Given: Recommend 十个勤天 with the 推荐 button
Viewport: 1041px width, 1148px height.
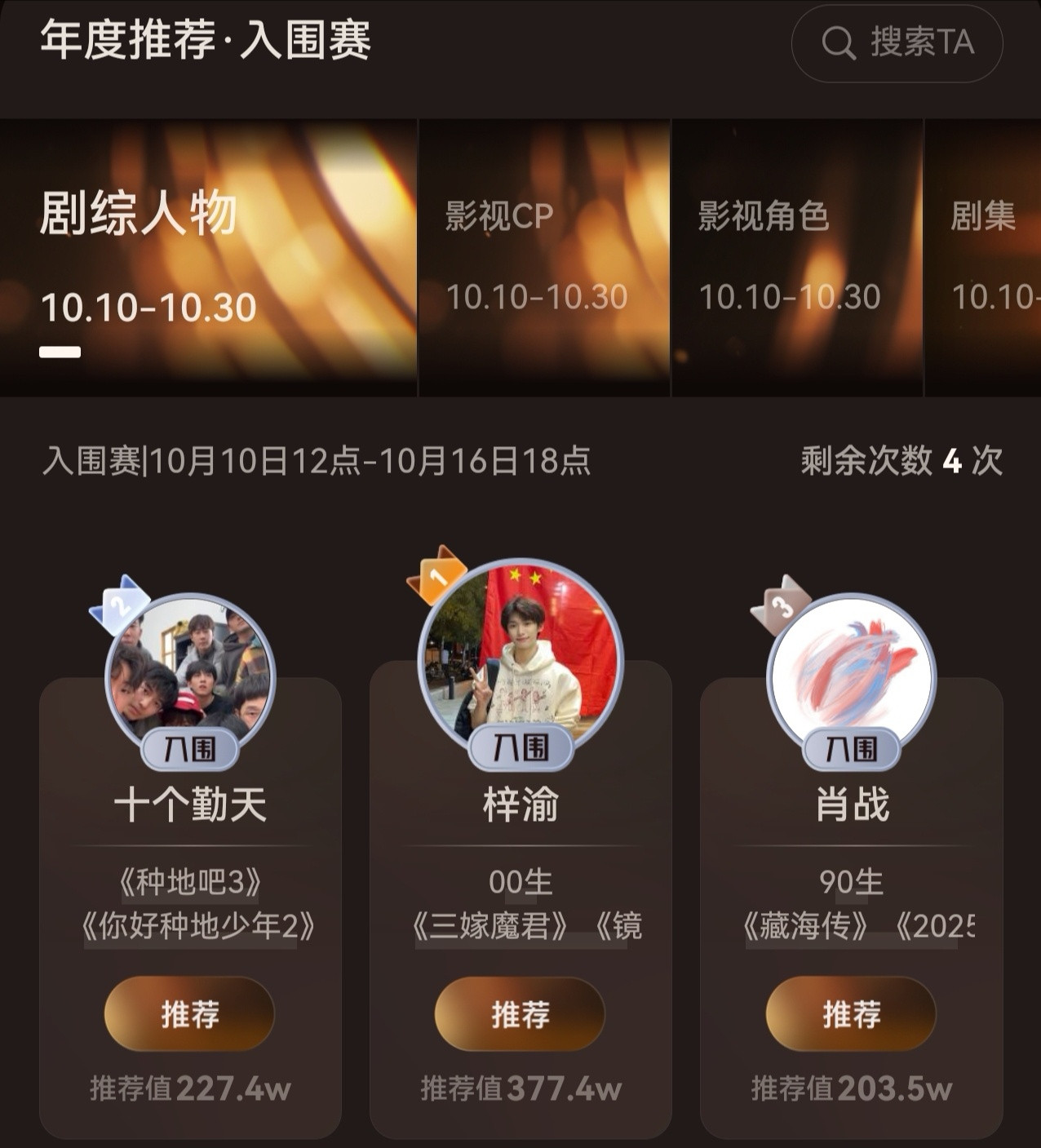Looking at the screenshot, I should [x=189, y=1014].
